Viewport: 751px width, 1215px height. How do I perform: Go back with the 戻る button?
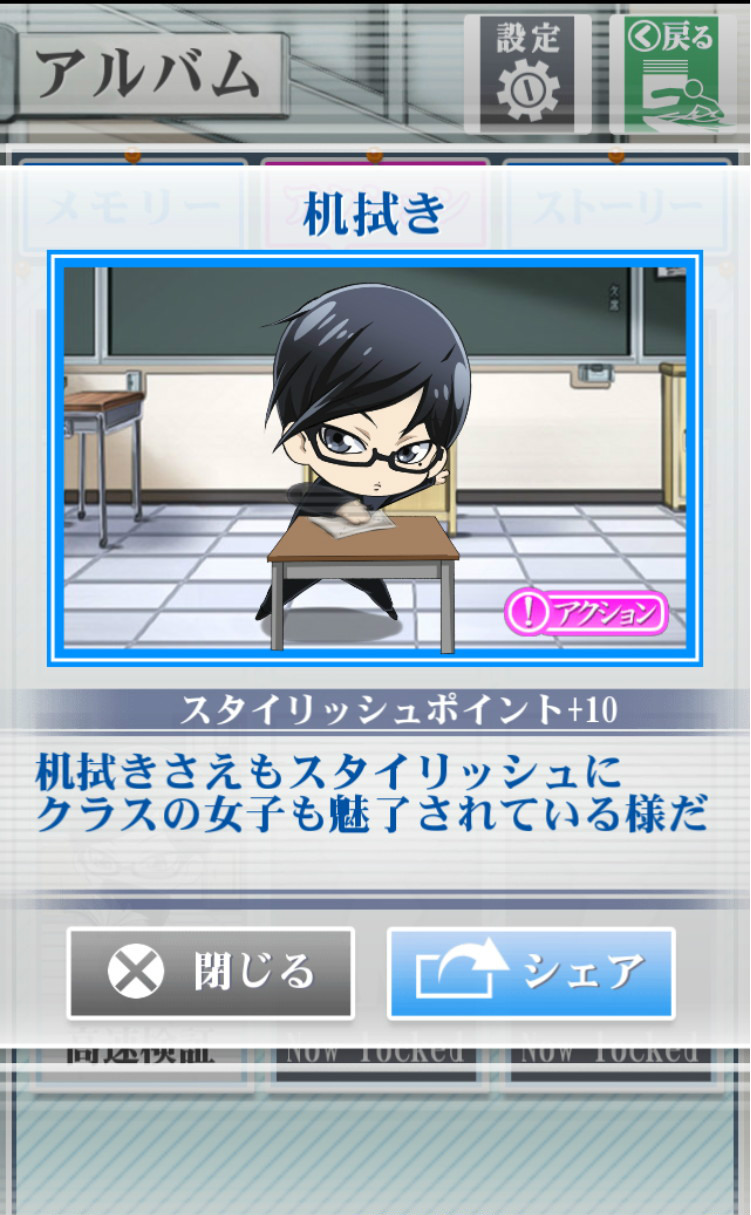[x=669, y=73]
